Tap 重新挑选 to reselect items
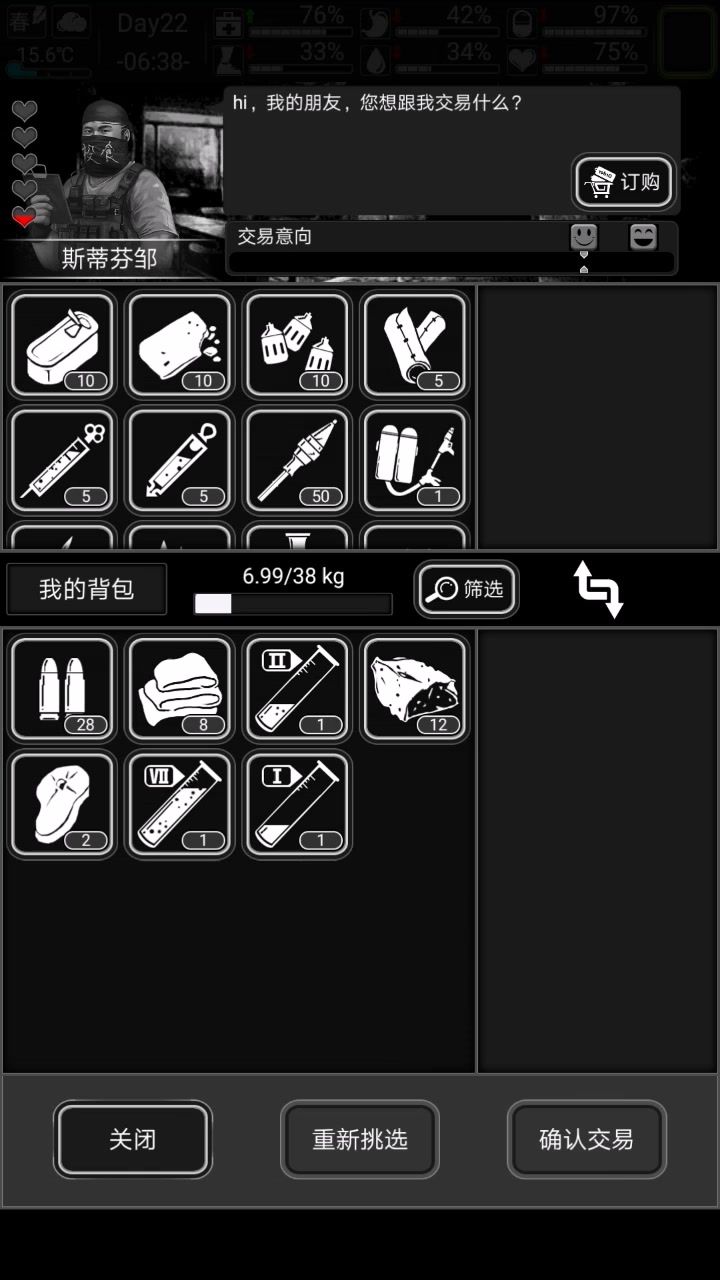This screenshot has height=1280, width=720. (360, 1139)
